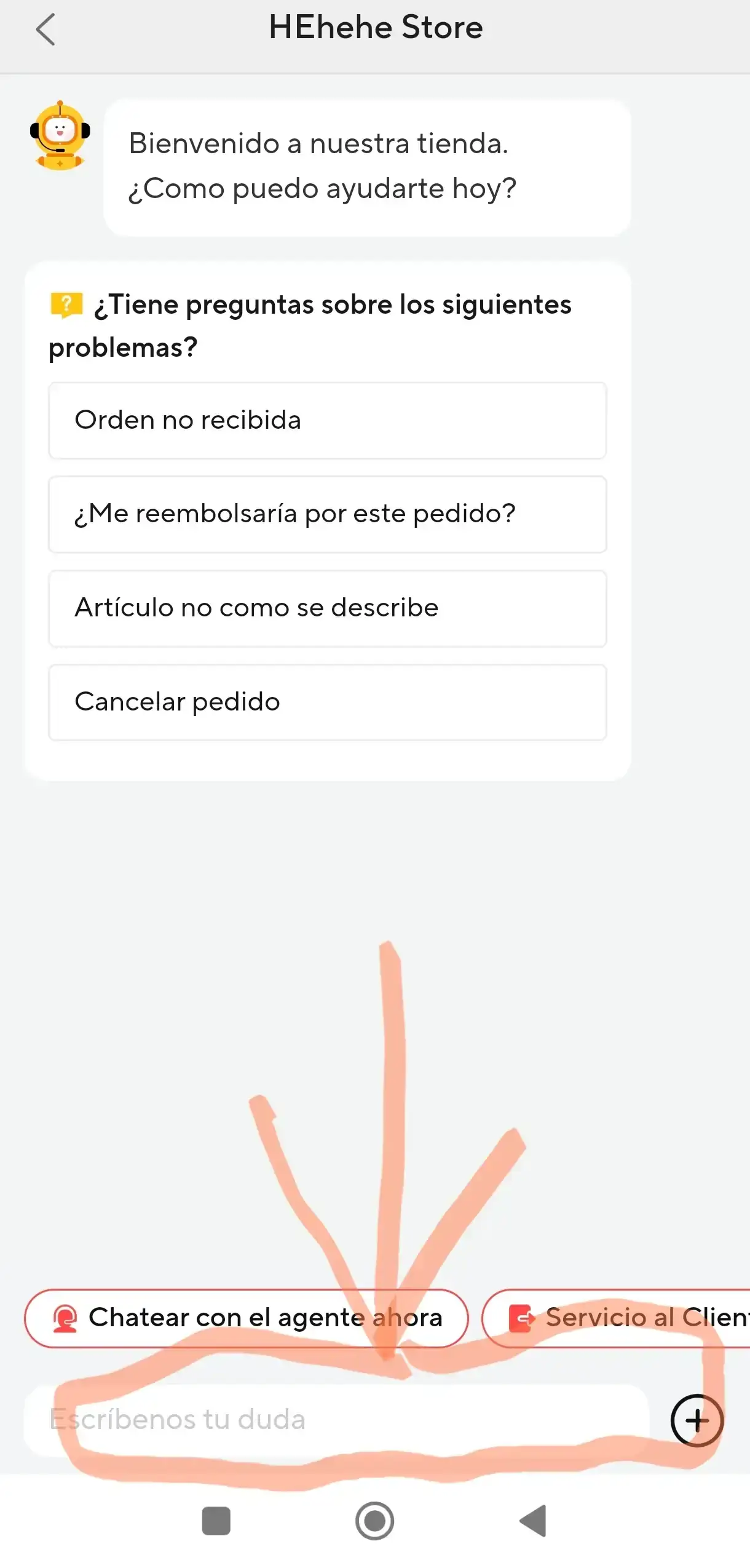Go back from HEhehe Store chat
This screenshot has height=1568, width=750.
point(45,30)
